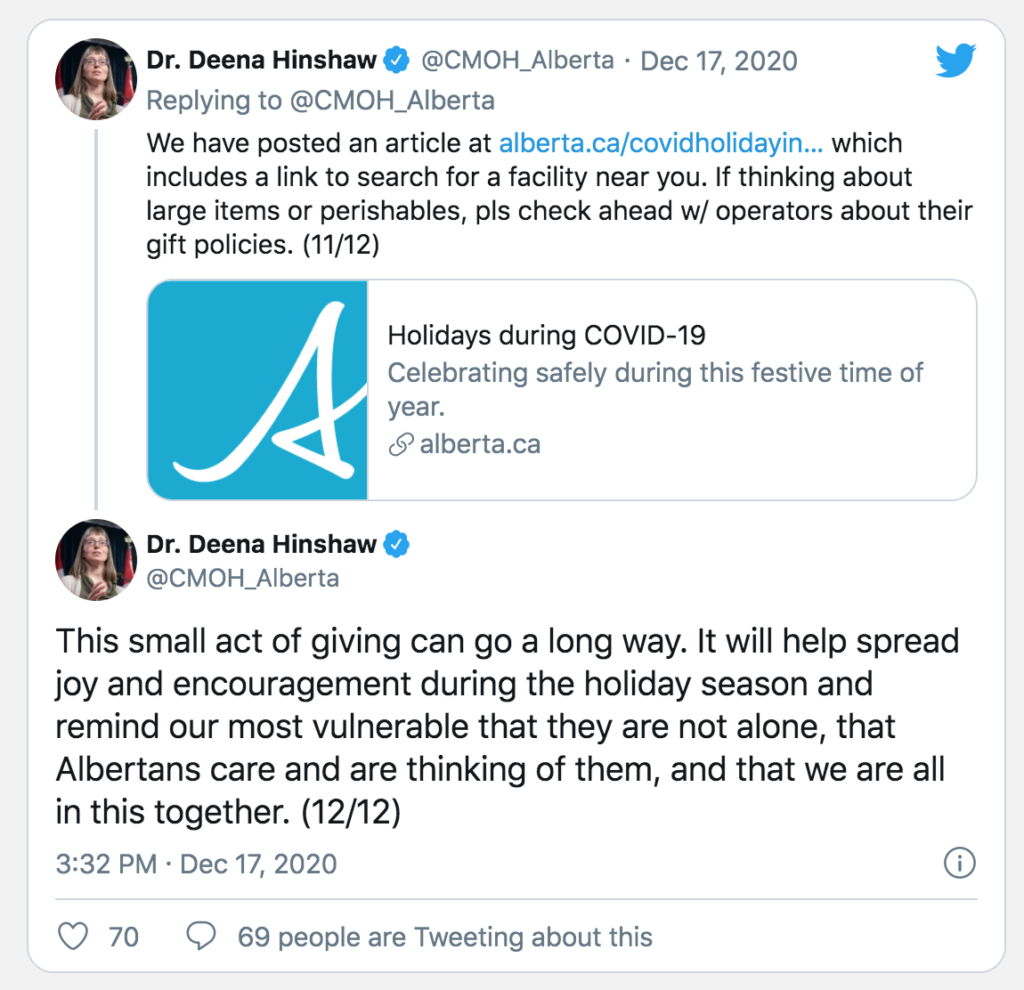
Task: Like the 12/12 tweet
Action: [73, 937]
